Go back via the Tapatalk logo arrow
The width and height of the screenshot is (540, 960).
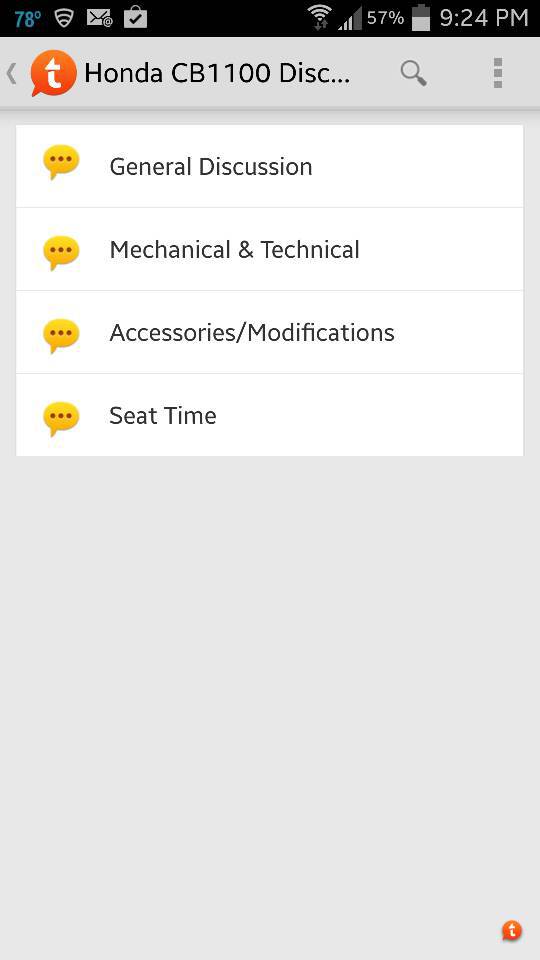tap(42, 73)
